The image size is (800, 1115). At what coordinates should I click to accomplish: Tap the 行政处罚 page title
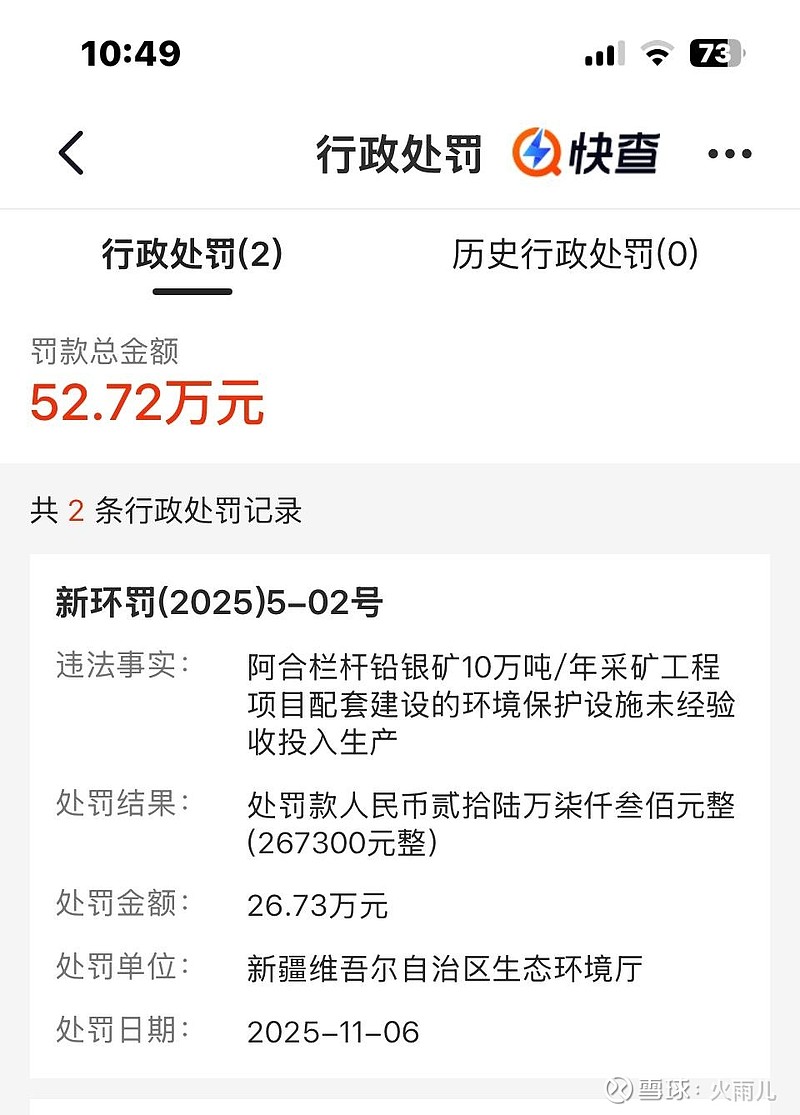[400, 152]
